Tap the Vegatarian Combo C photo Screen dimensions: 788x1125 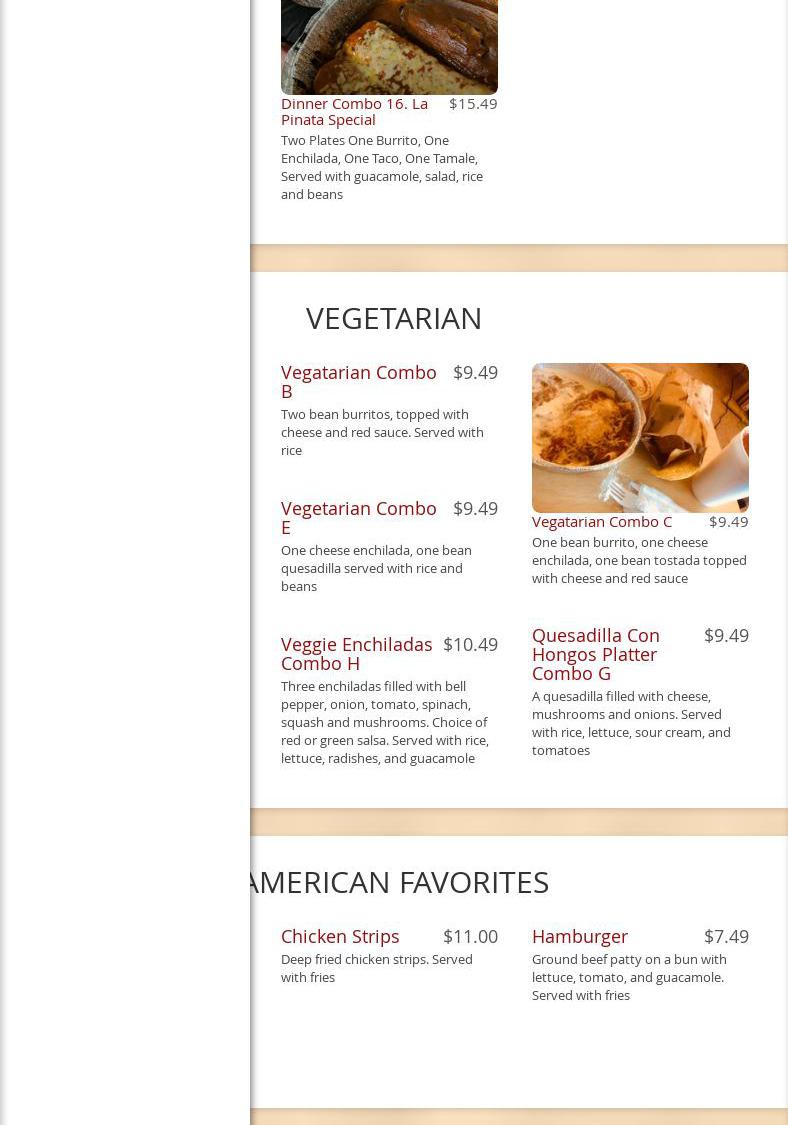tap(640, 438)
